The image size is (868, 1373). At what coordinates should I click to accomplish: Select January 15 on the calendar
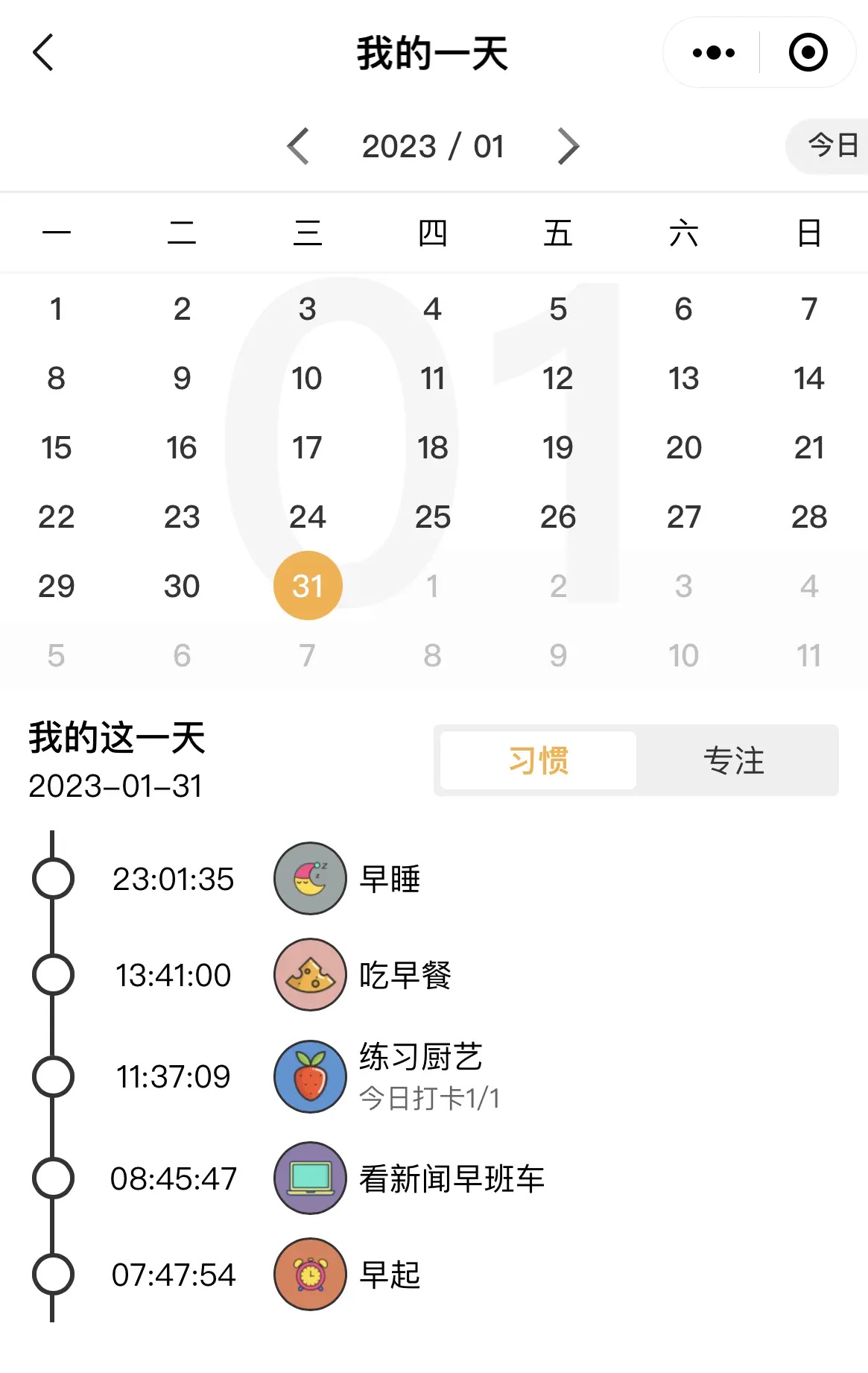click(57, 448)
